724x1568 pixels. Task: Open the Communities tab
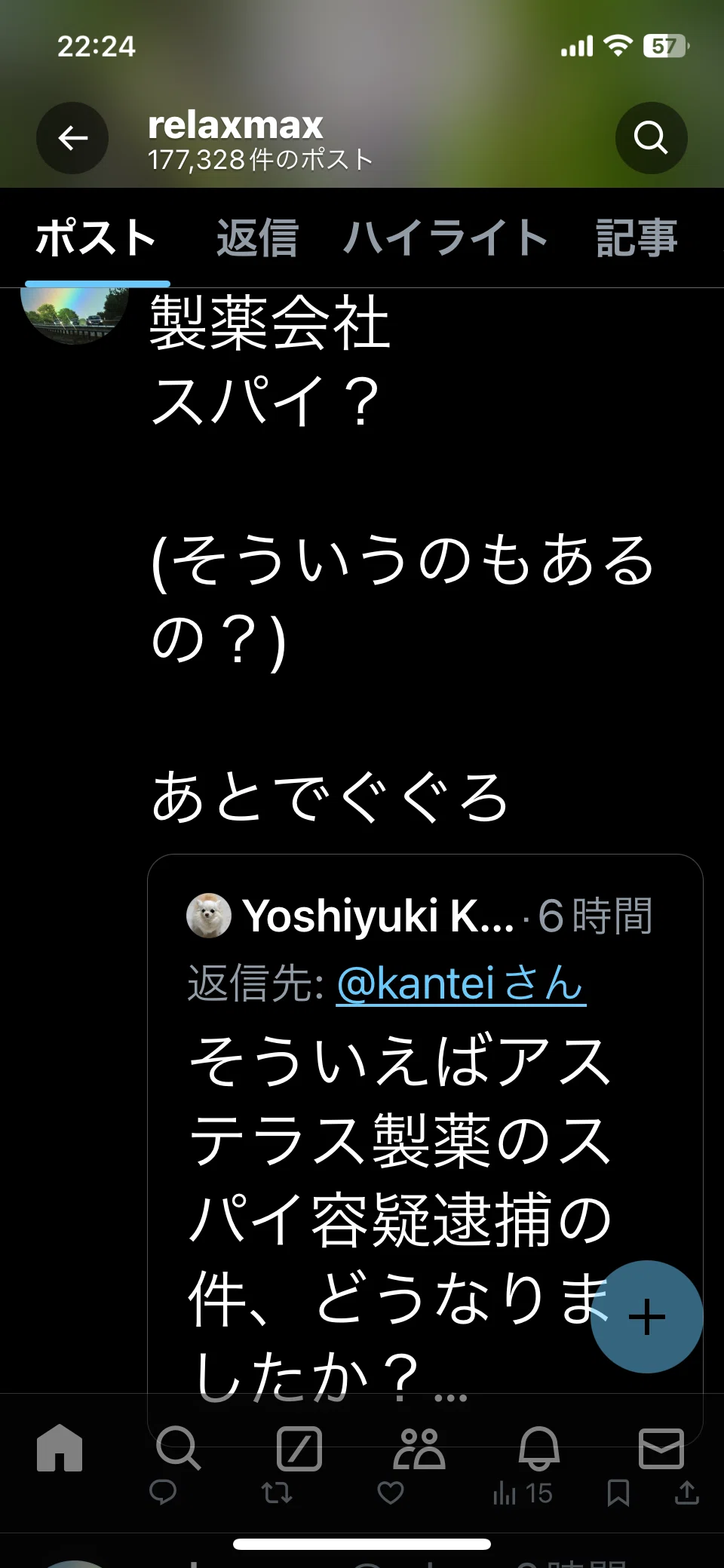pyautogui.click(x=419, y=1447)
